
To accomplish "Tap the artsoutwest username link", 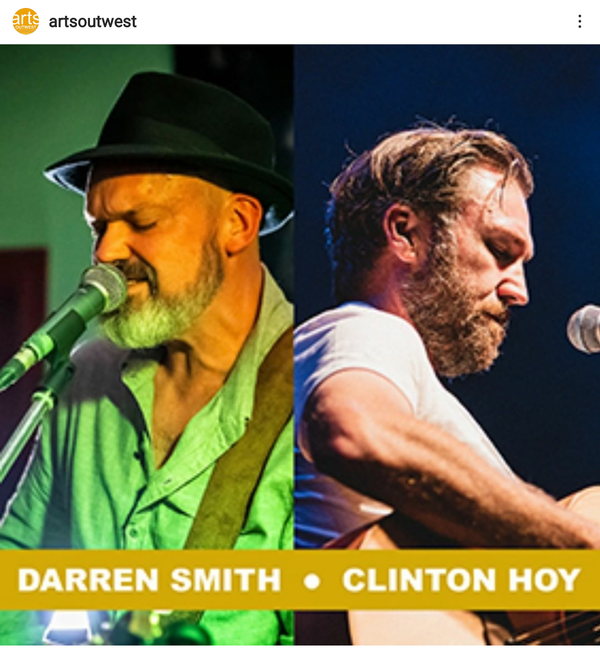I will coord(93,21).
